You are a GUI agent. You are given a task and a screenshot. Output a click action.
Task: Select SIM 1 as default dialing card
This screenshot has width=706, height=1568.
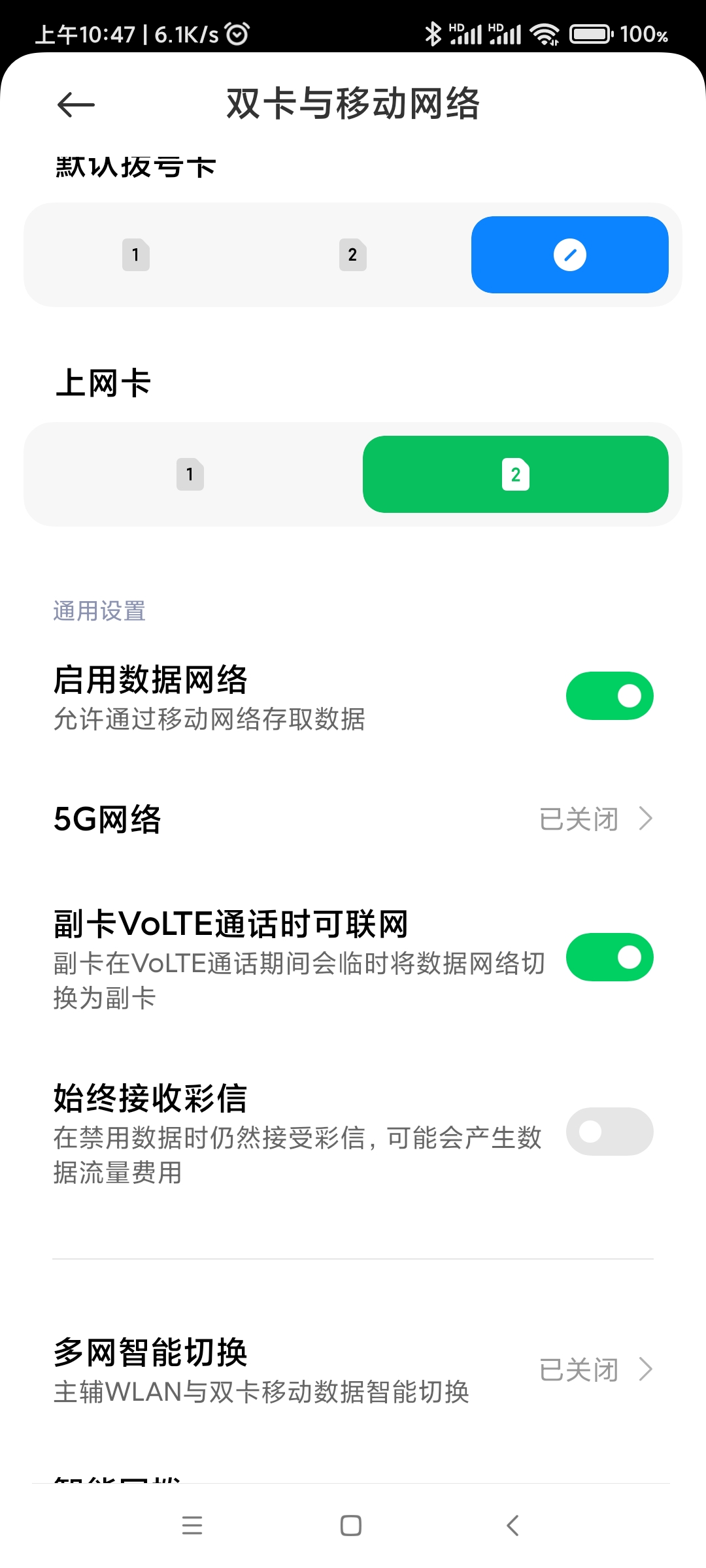click(136, 255)
